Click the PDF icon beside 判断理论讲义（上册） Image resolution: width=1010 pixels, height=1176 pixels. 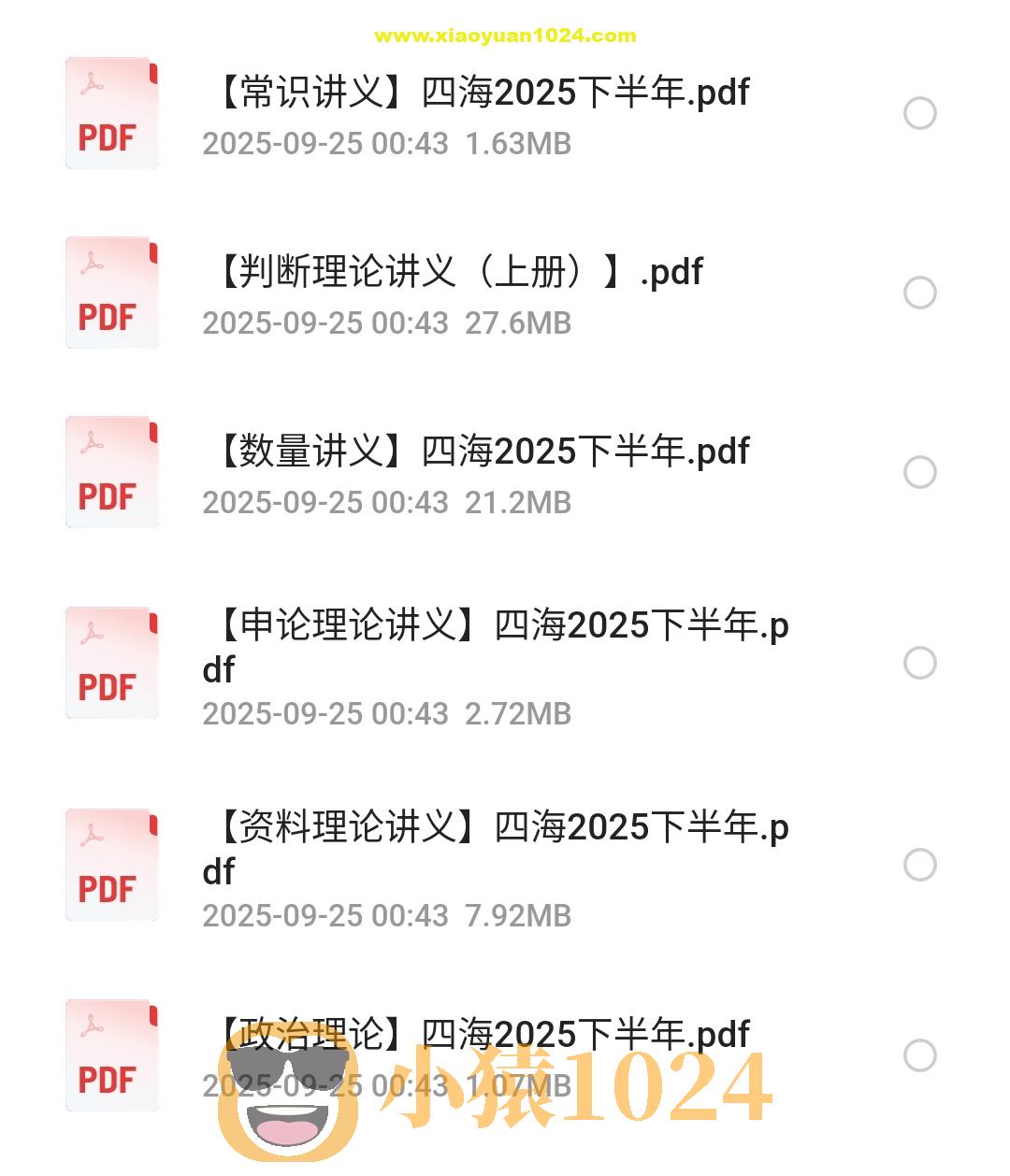(x=111, y=293)
